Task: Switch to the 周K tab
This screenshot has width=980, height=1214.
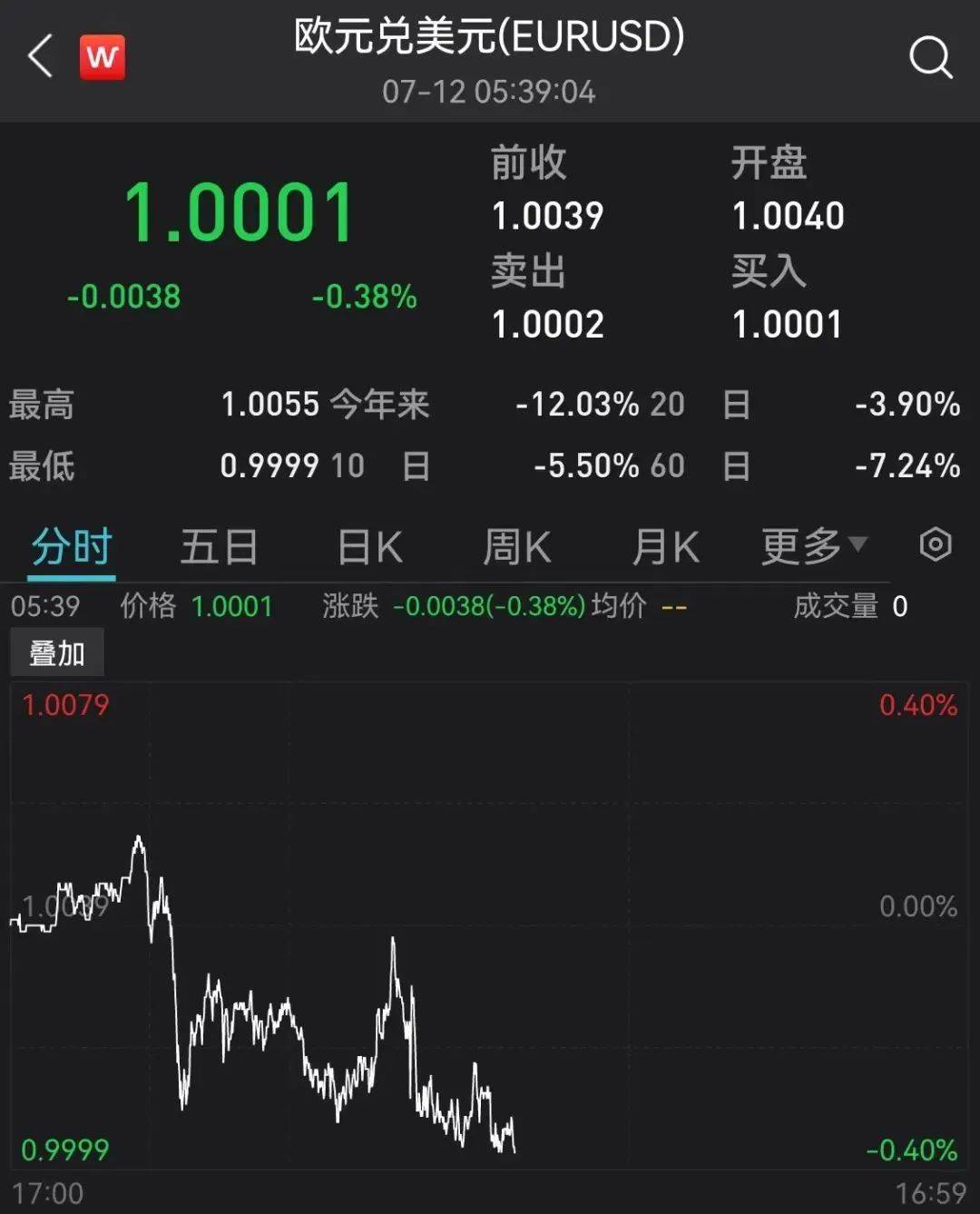Action: pos(515,544)
